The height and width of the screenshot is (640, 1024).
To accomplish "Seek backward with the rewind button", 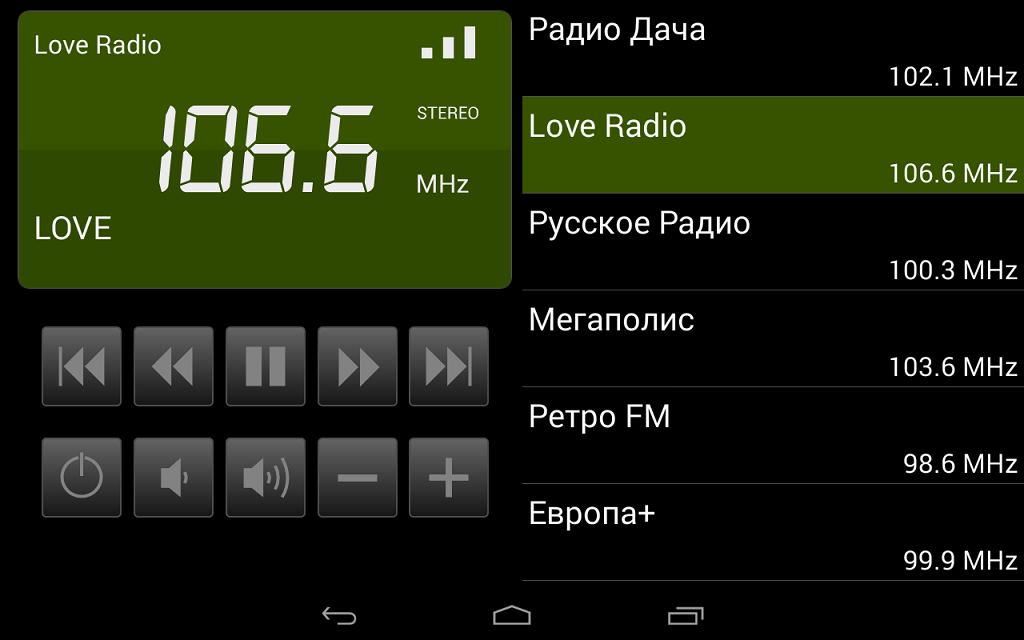I will point(173,366).
